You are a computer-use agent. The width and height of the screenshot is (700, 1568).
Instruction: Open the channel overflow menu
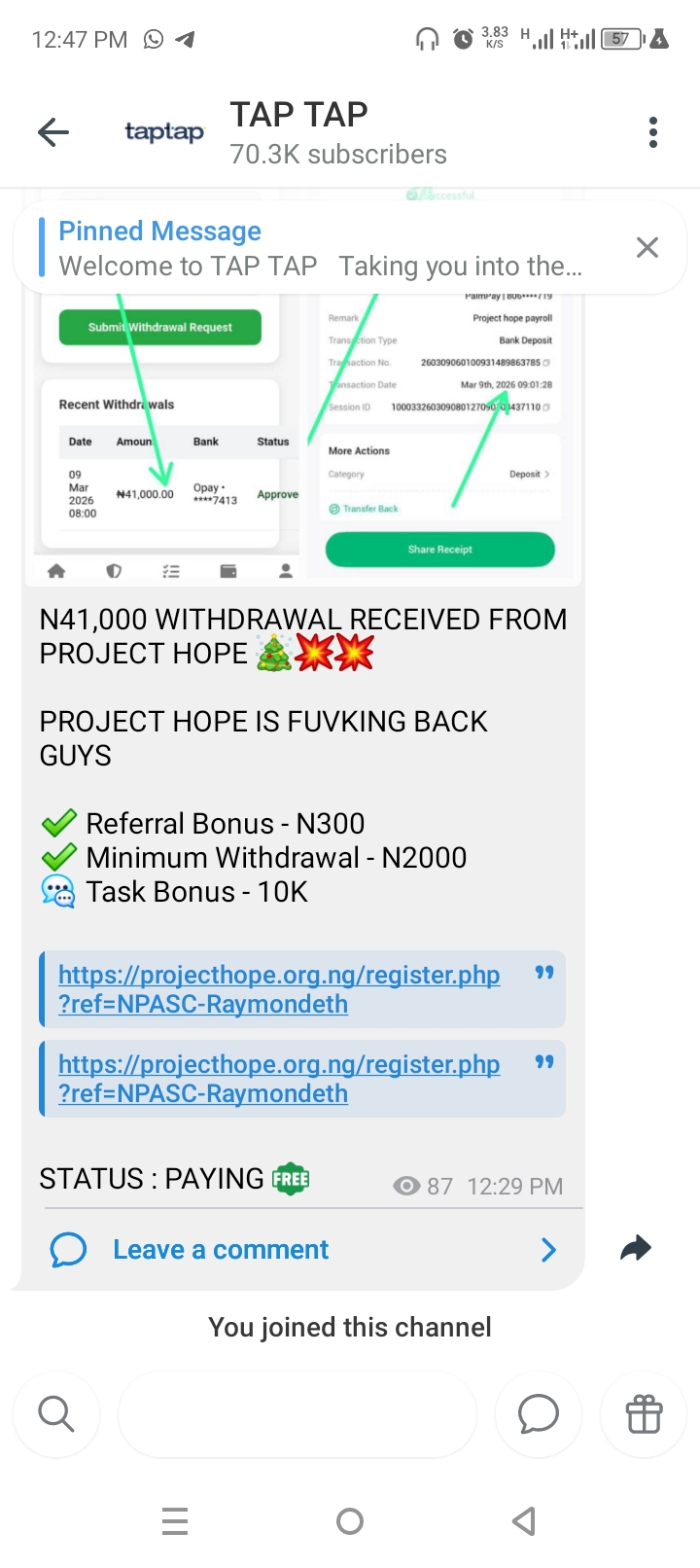pos(653,132)
